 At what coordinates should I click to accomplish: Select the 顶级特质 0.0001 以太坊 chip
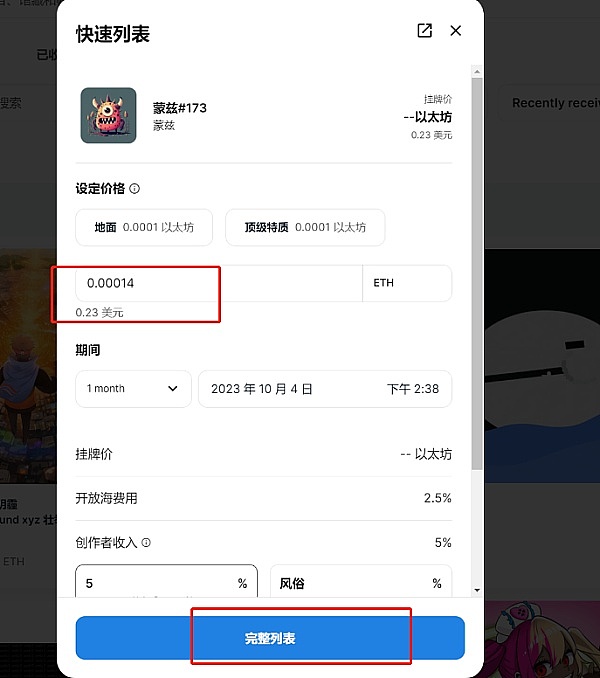click(x=304, y=228)
